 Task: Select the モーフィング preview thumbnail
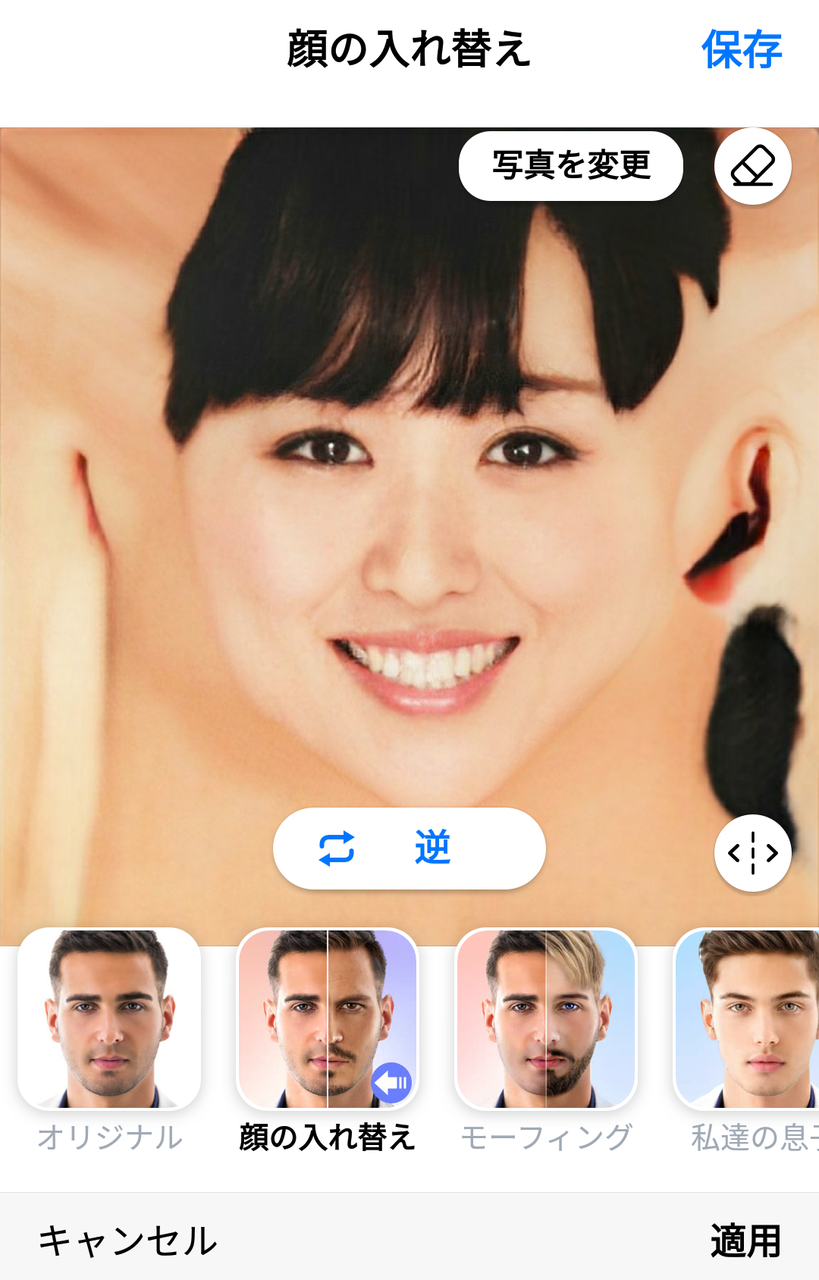click(547, 1017)
